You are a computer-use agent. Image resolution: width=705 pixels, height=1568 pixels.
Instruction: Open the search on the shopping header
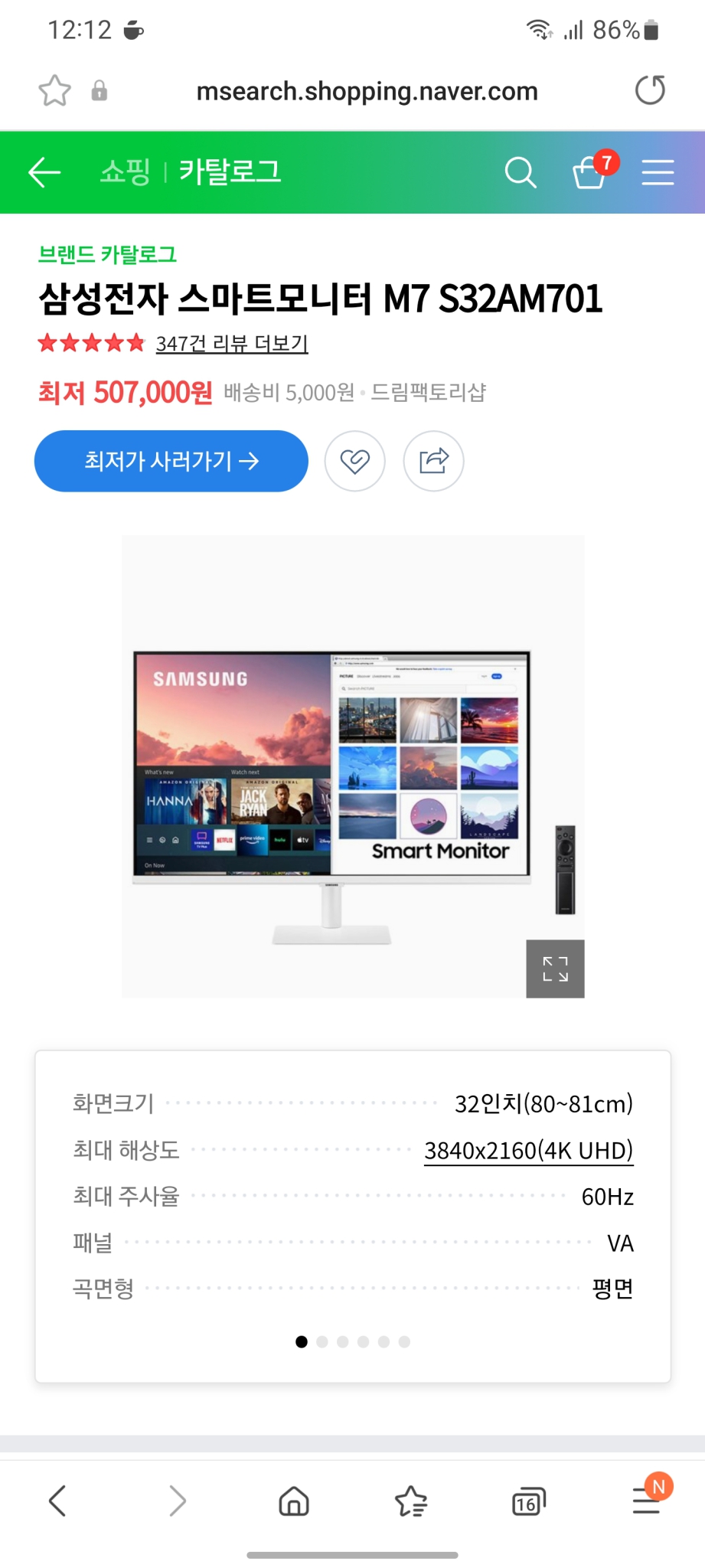point(521,172)
